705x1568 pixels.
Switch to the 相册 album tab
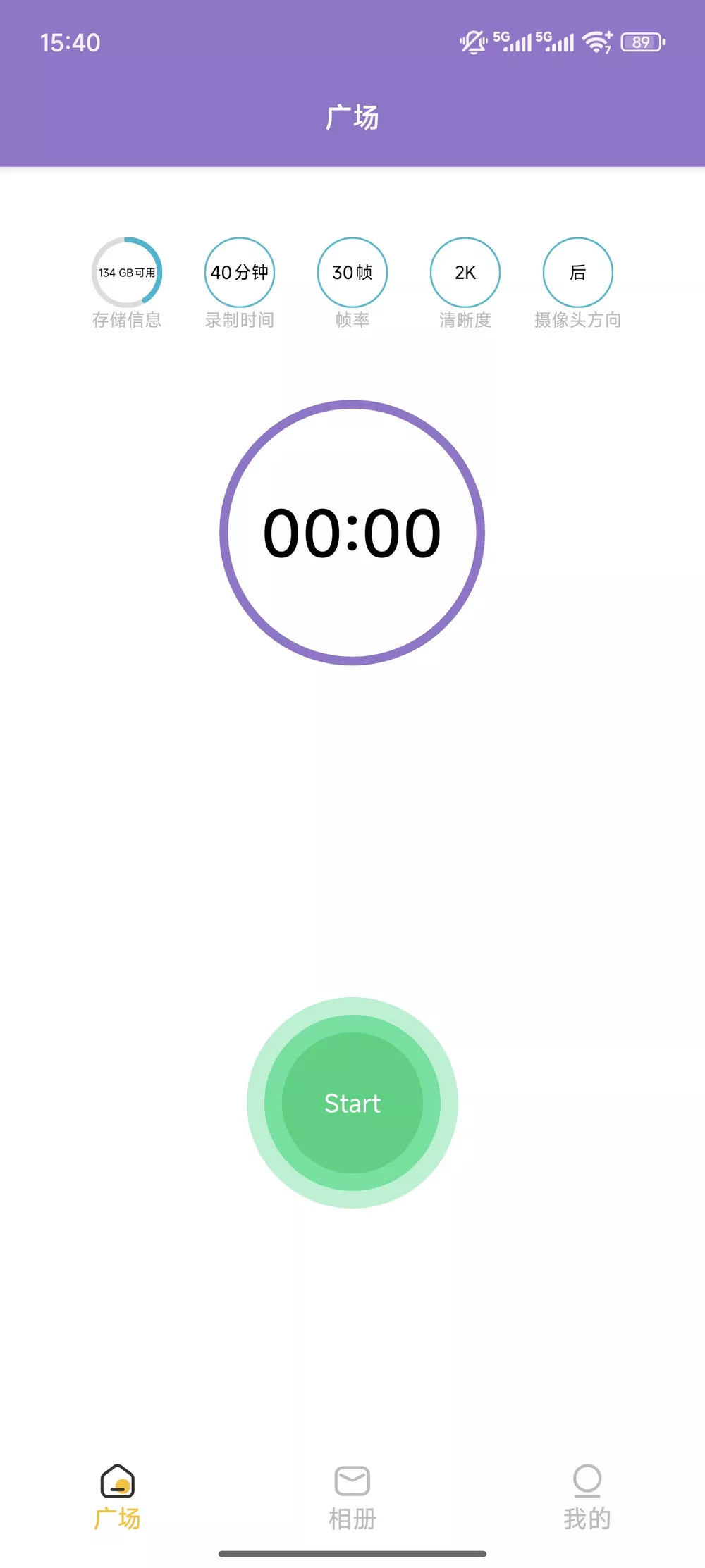tap(352, 1497)
